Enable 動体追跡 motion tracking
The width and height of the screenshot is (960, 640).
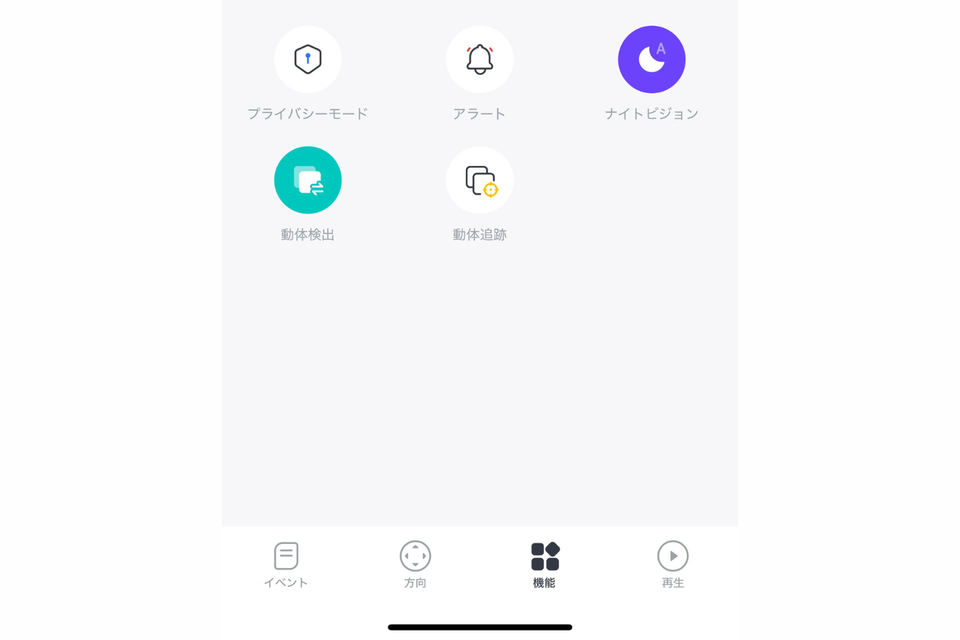click(480, 180)
